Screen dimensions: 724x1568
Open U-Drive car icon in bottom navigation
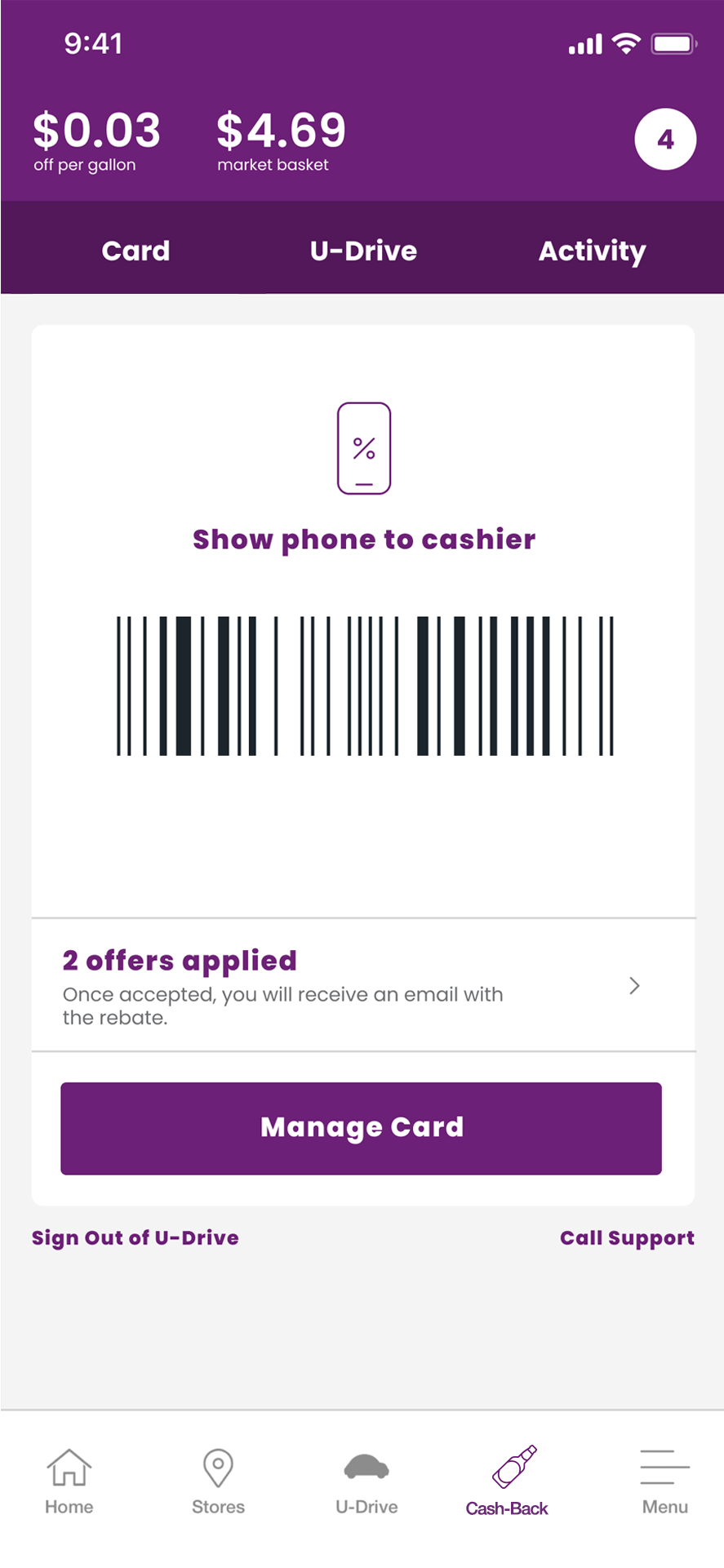366,1481
